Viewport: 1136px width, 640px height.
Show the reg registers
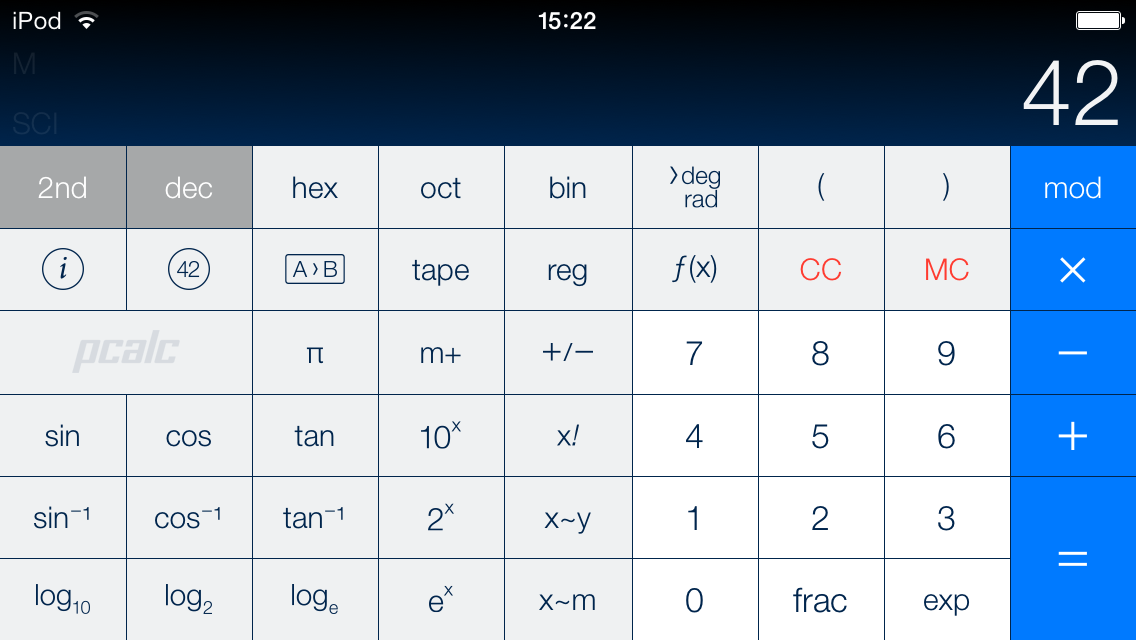click(568, 270)
